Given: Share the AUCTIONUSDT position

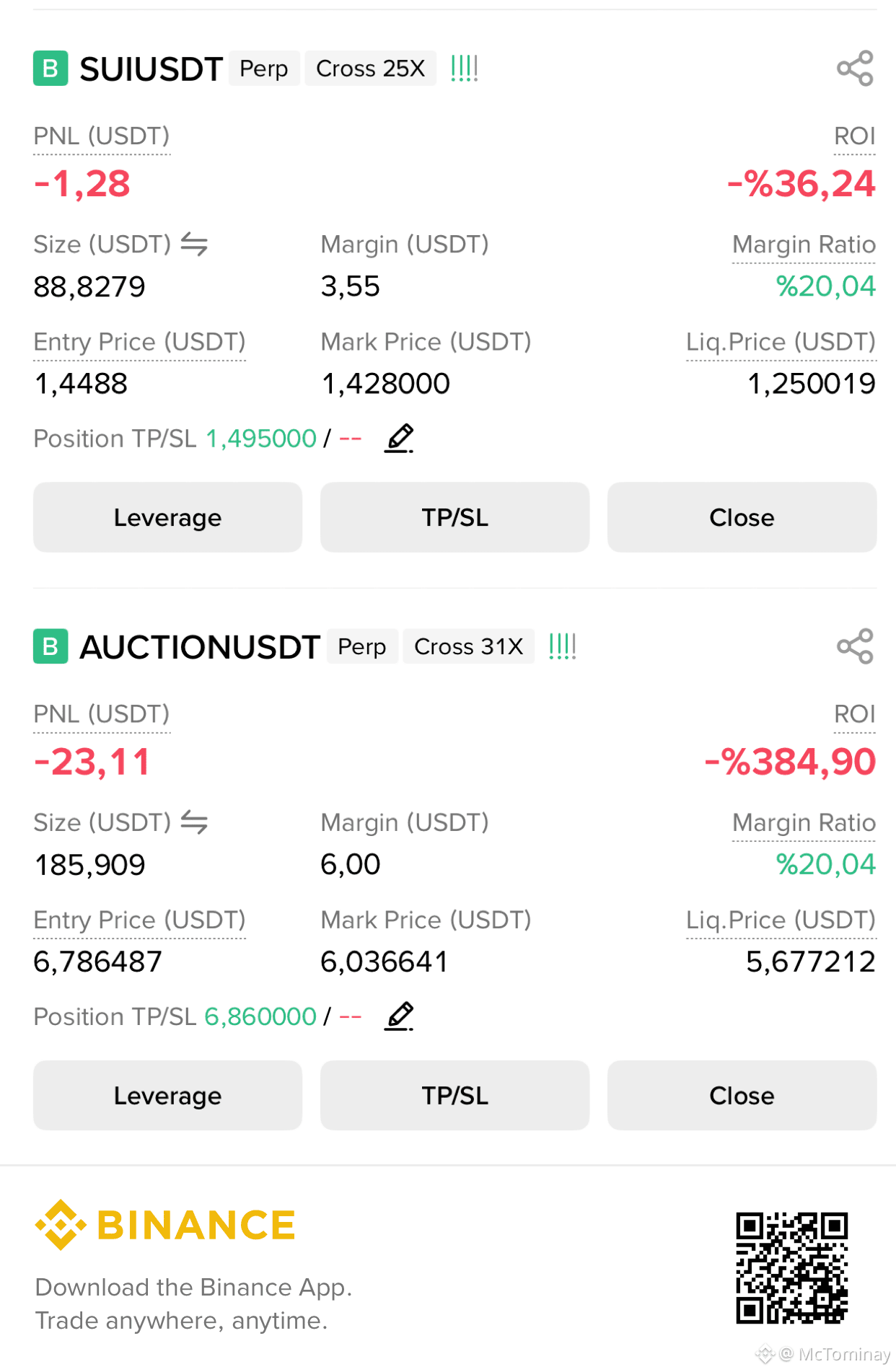Looking at the screenshot, I should click(855, 646).
